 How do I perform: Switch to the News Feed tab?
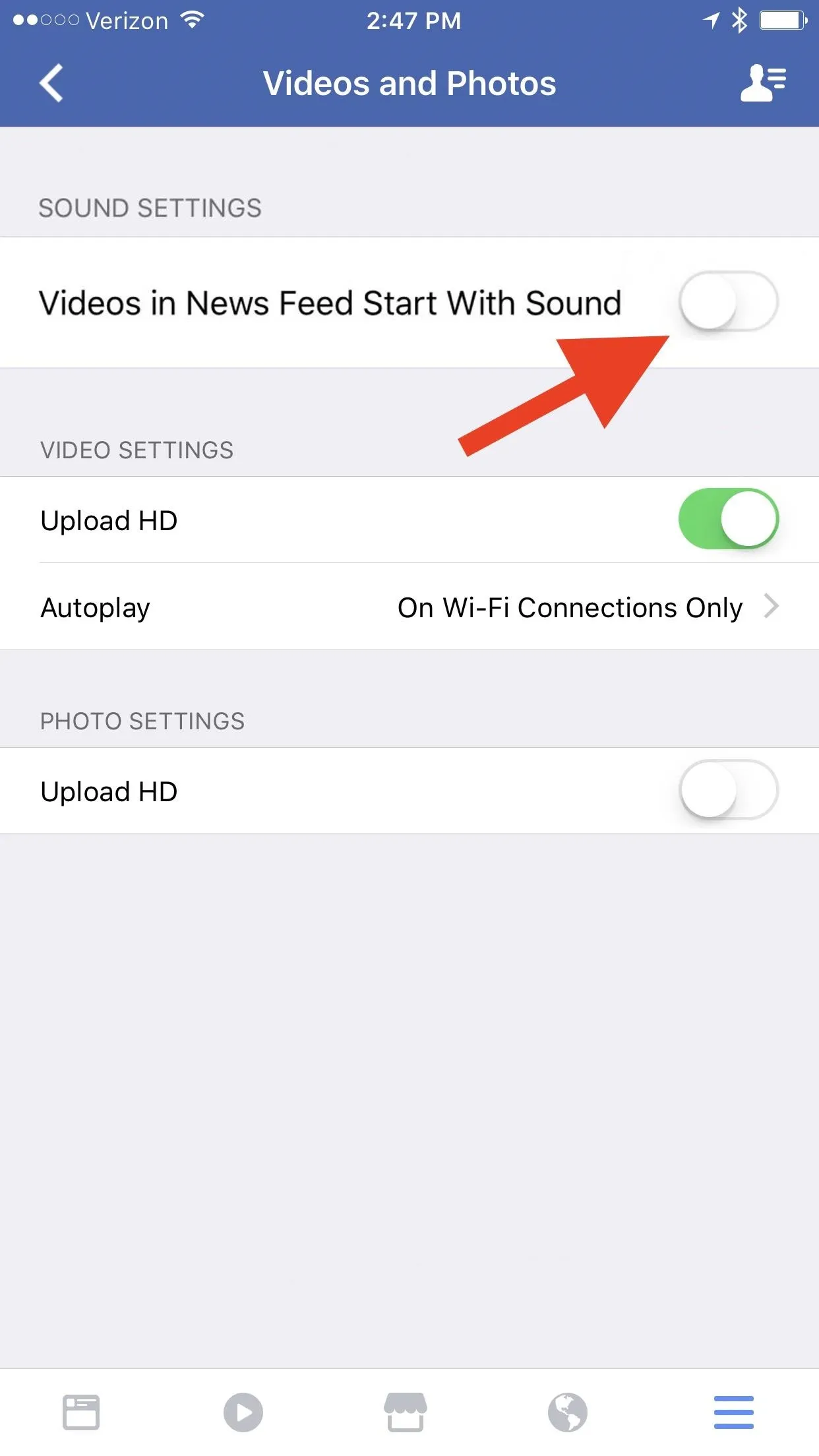click(x=81, y=1412)
